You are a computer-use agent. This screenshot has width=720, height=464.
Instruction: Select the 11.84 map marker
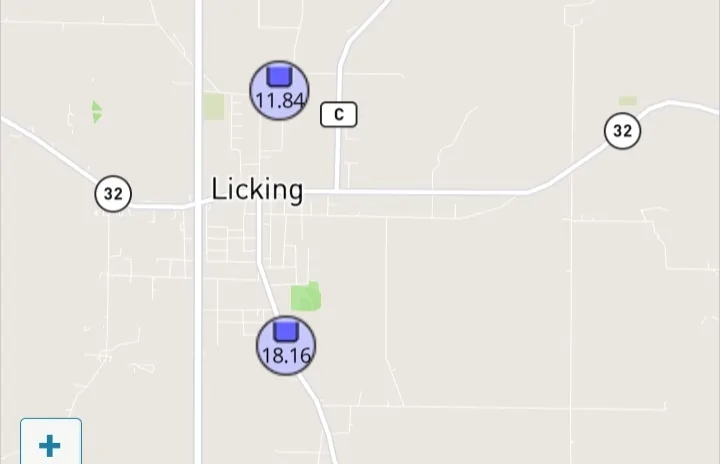(x=279, y=90)
